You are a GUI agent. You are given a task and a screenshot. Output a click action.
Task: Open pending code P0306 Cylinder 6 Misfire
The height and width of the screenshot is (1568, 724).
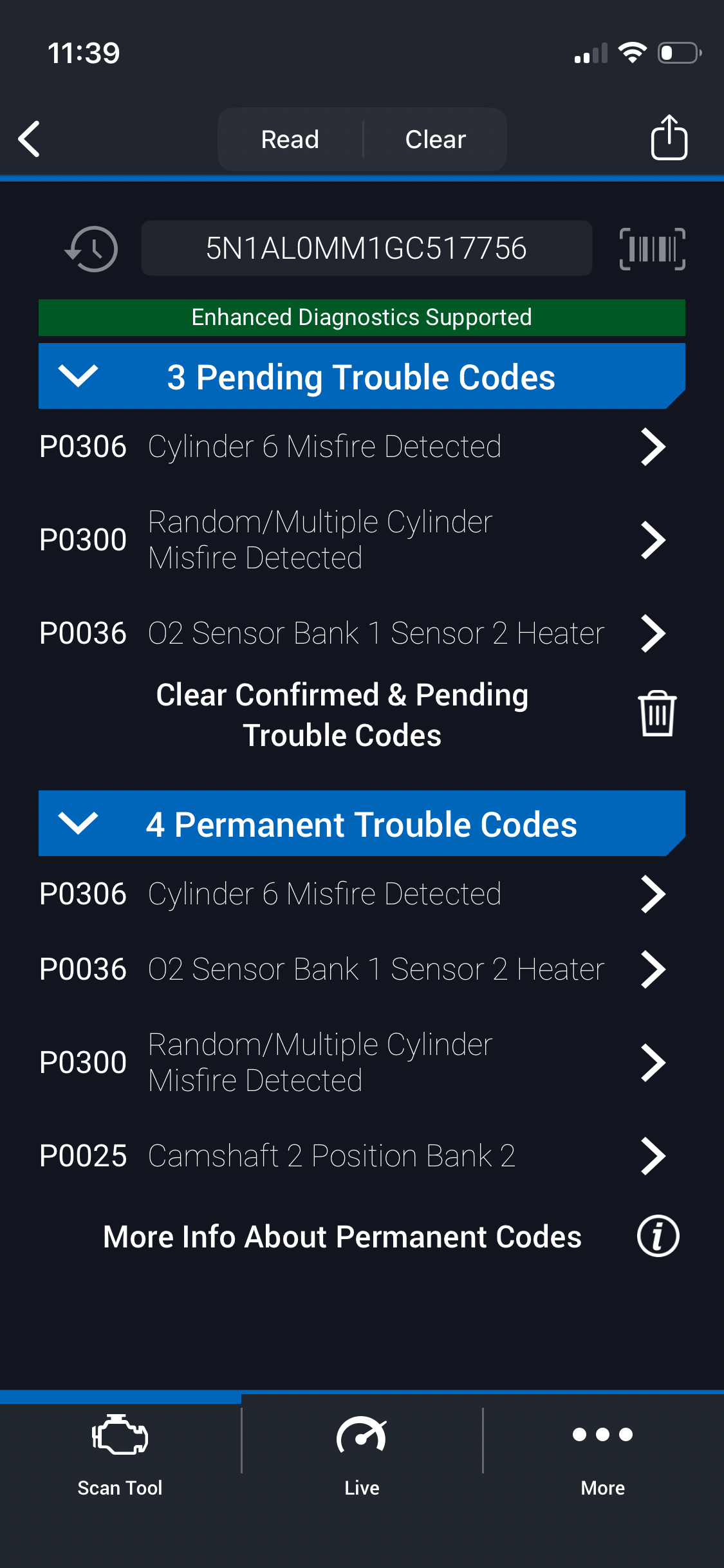[353, 447]
